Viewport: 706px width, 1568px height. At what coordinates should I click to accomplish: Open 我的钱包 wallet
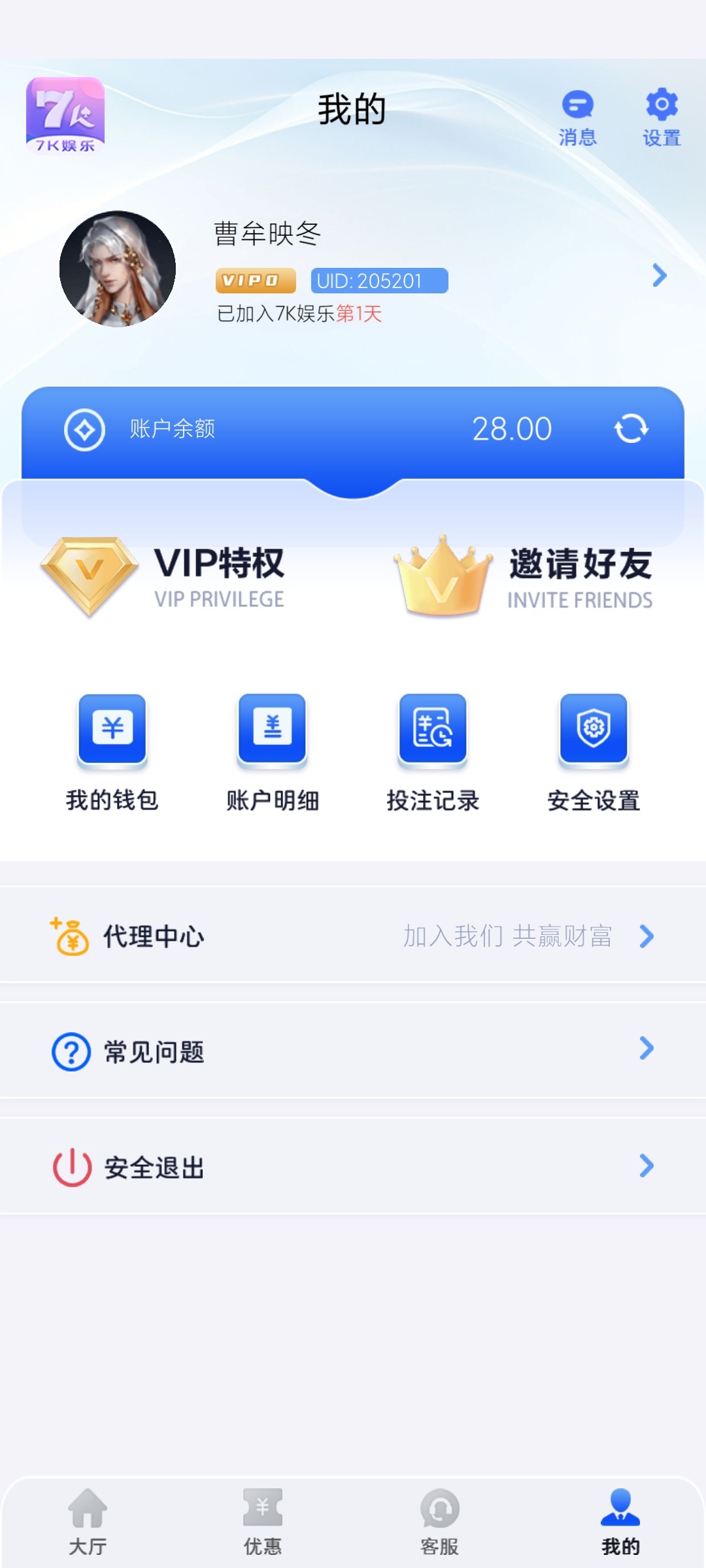[112, 753]
